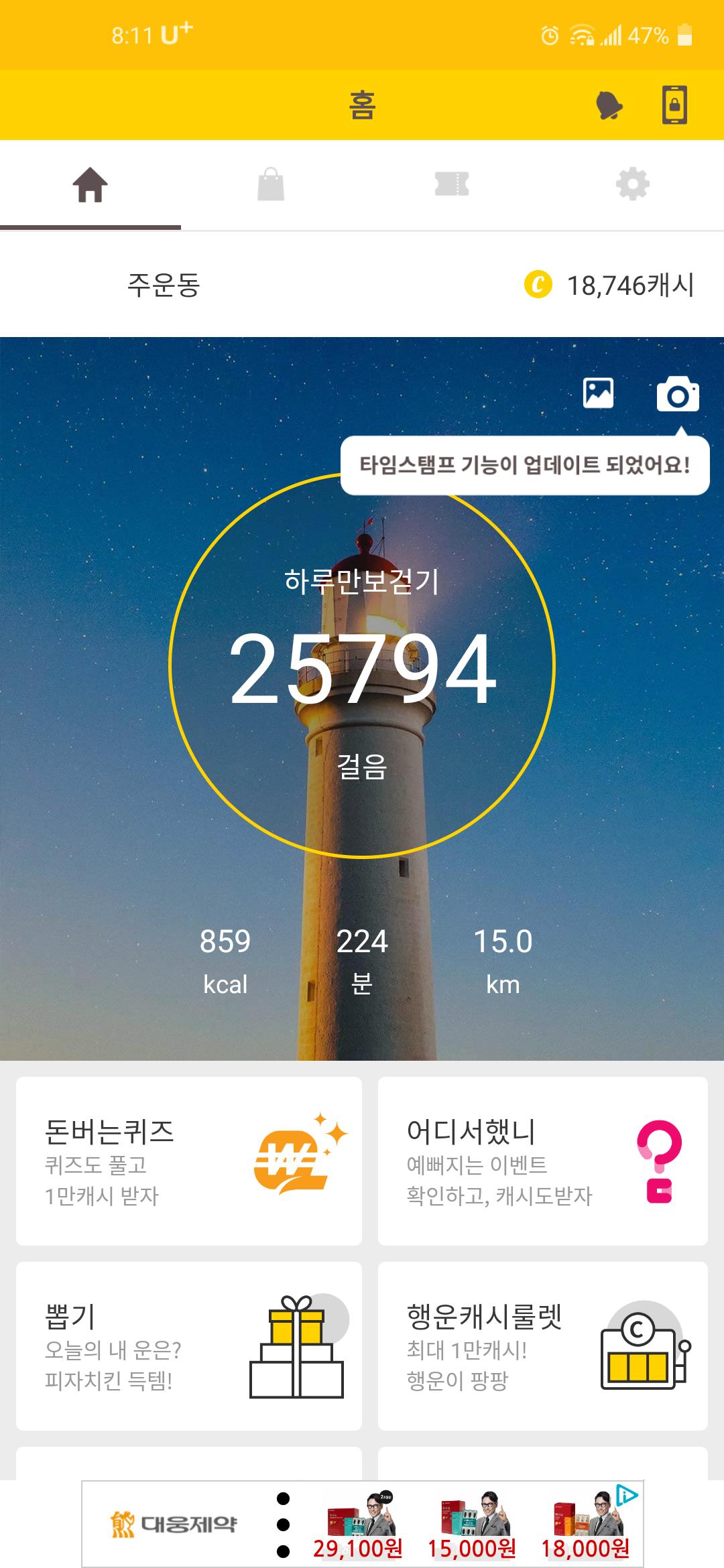Screen dimensions: 724x1568
Task: View the 18,746 캐시 balance
Action: point(610,285)
